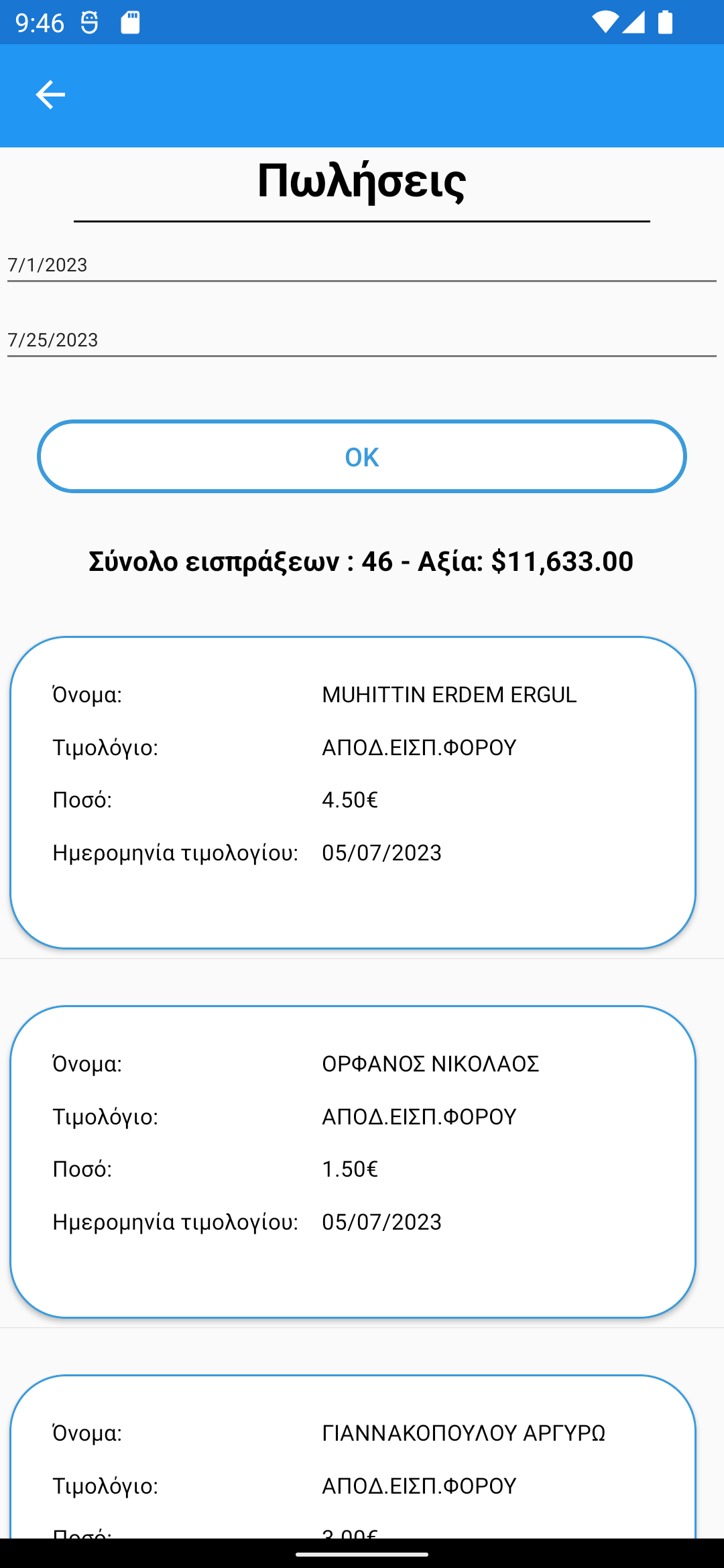Confirm the date range with OK
This screenshot has height=1568, width=724.
(362, 457)
